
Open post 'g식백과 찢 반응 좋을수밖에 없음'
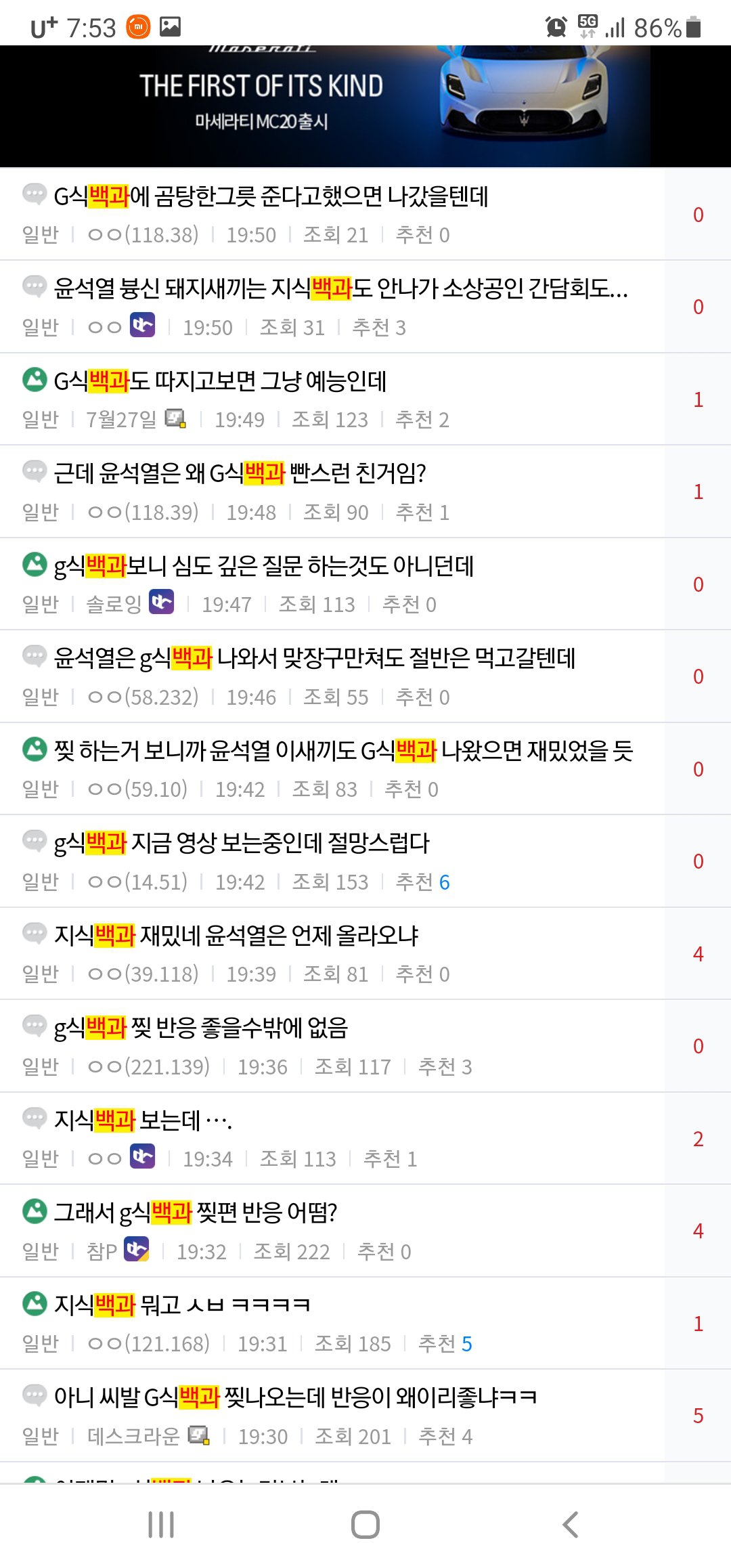[x=201, y=1028]
